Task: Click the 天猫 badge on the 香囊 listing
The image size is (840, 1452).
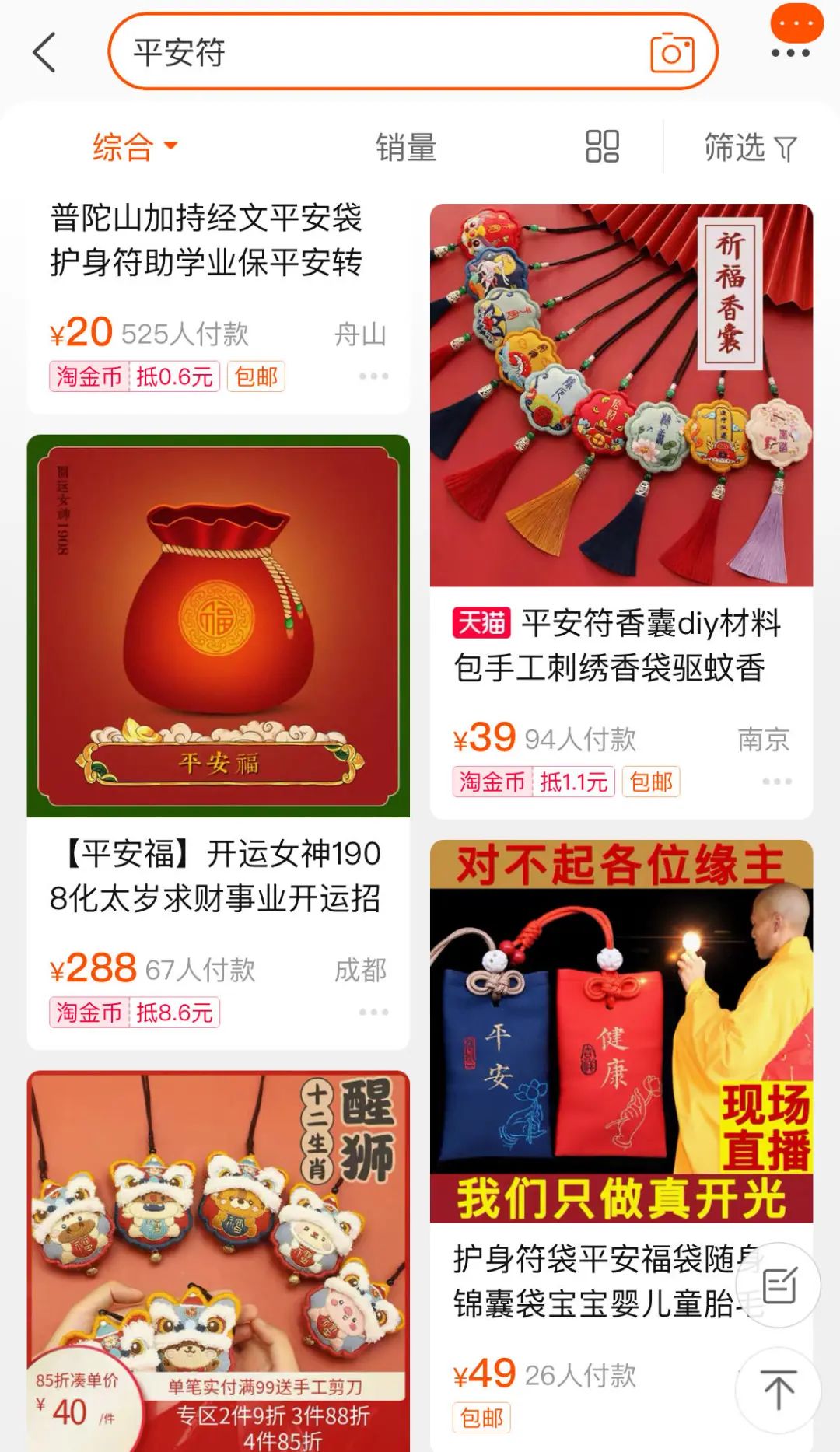Action: 480,623
